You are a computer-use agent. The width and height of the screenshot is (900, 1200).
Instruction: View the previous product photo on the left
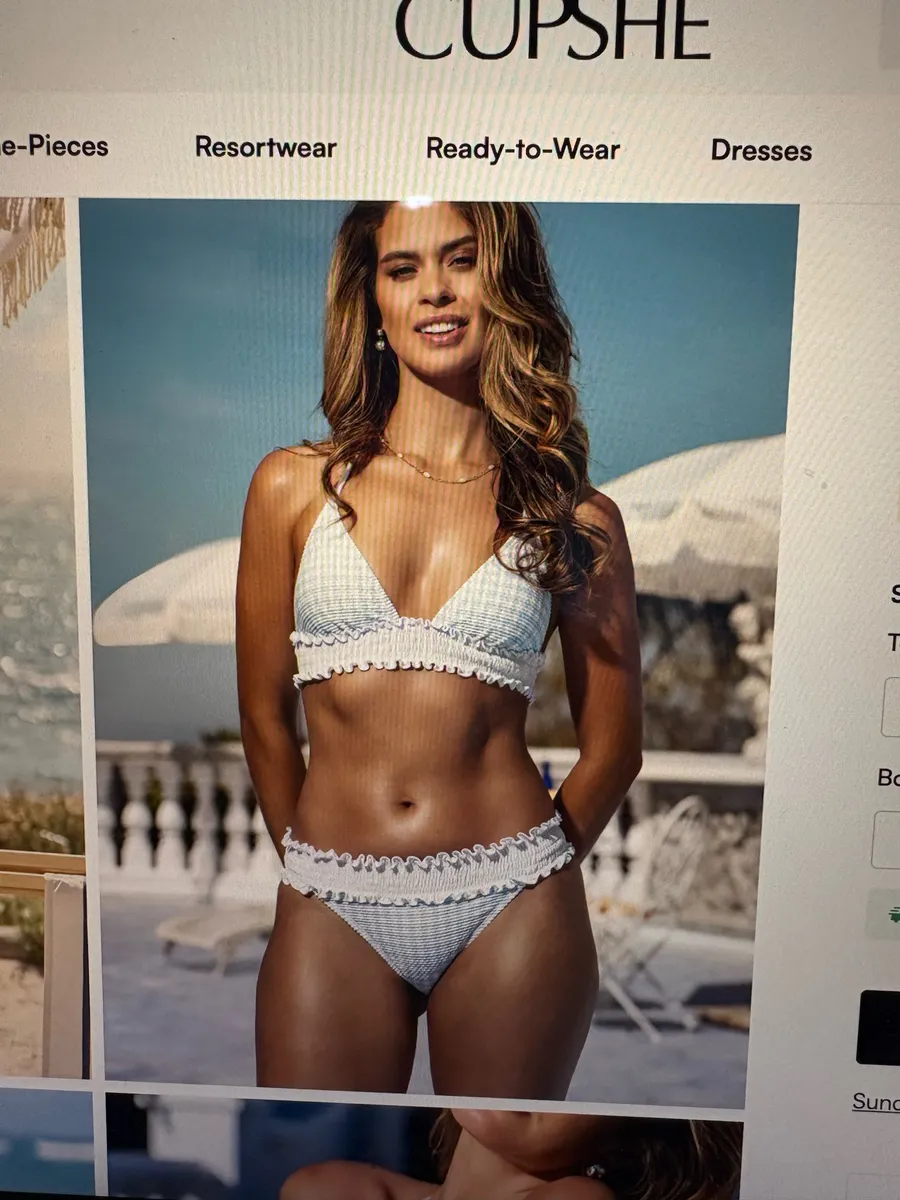40,638
